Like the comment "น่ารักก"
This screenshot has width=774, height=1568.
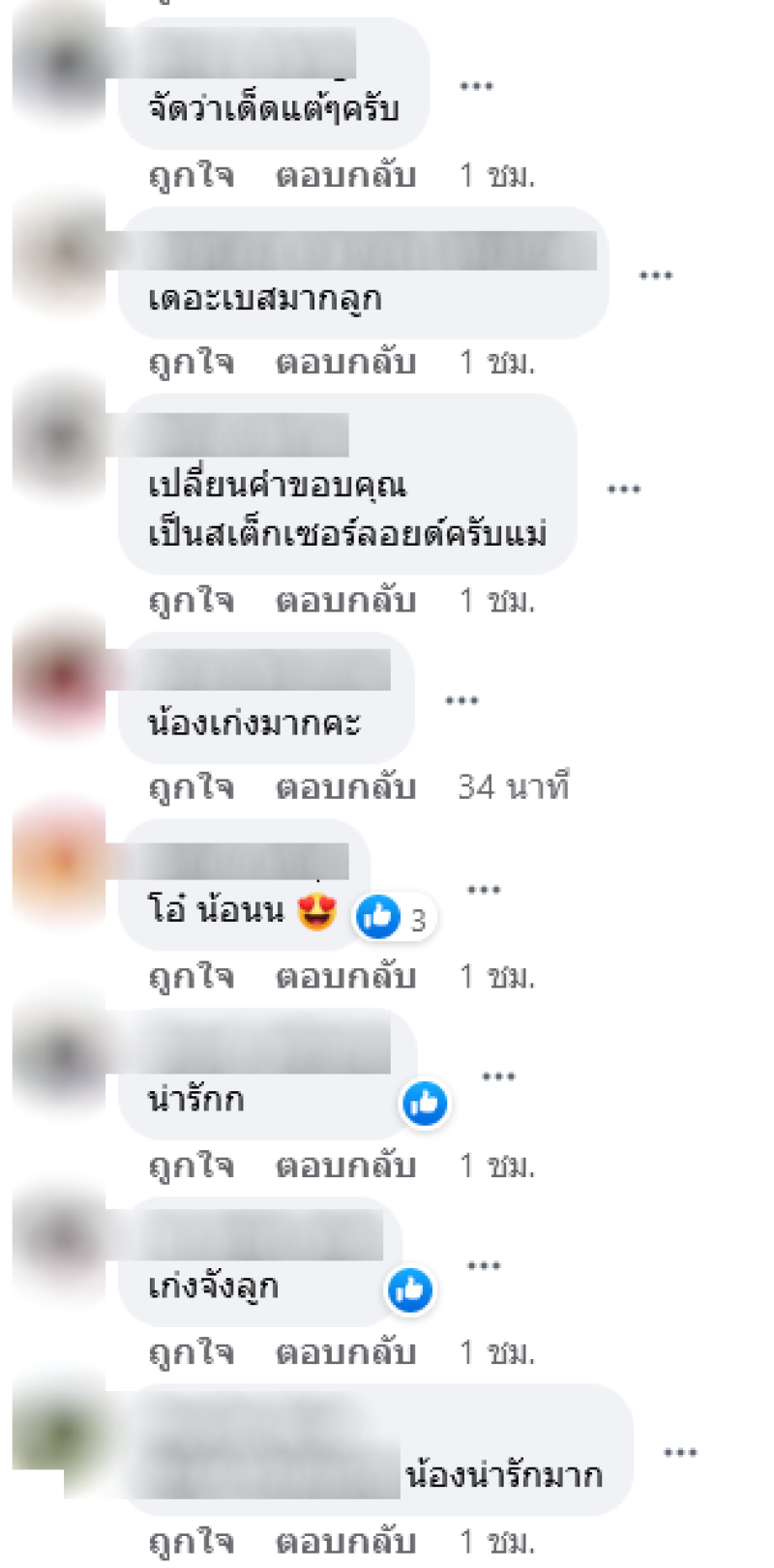coord(191,1166)
